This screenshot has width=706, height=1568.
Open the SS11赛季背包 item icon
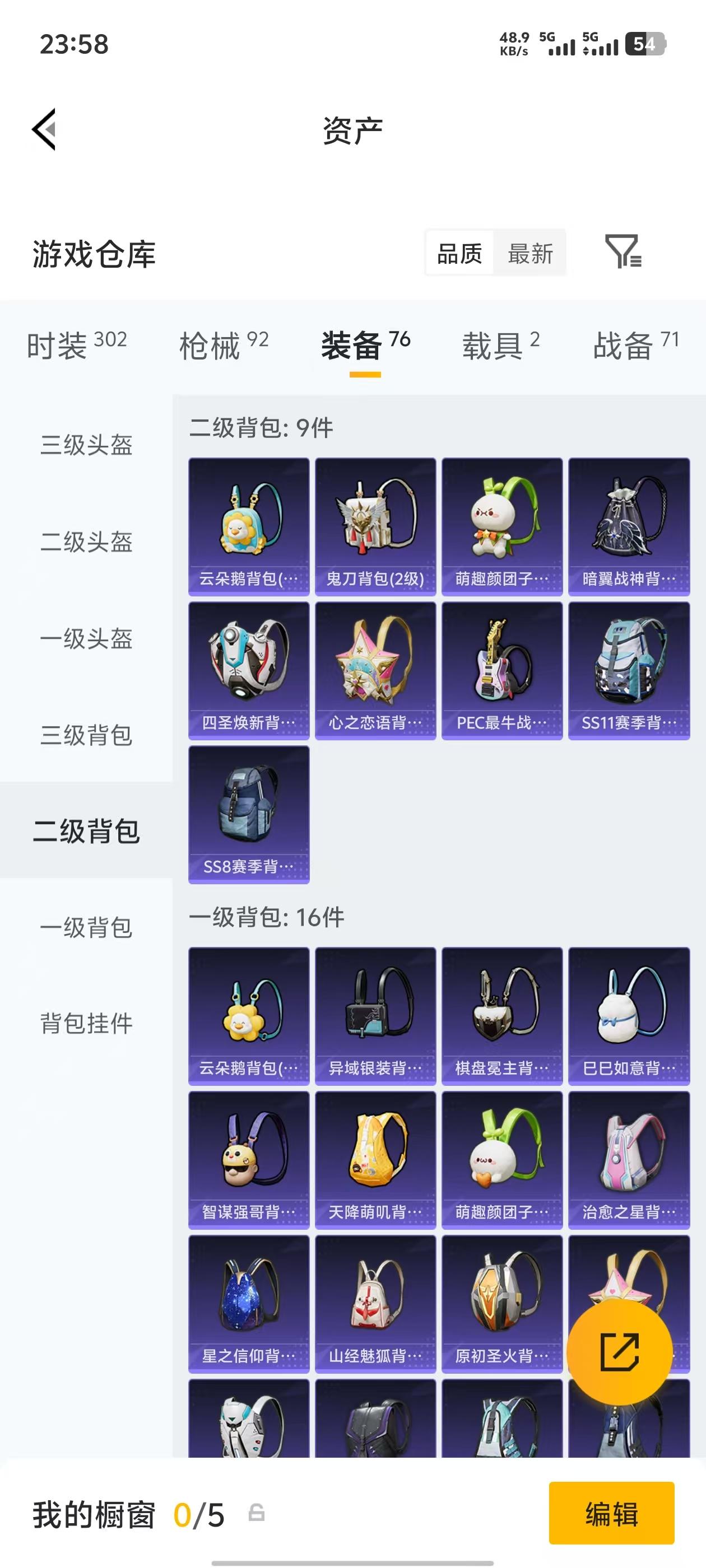pos(629,668)
